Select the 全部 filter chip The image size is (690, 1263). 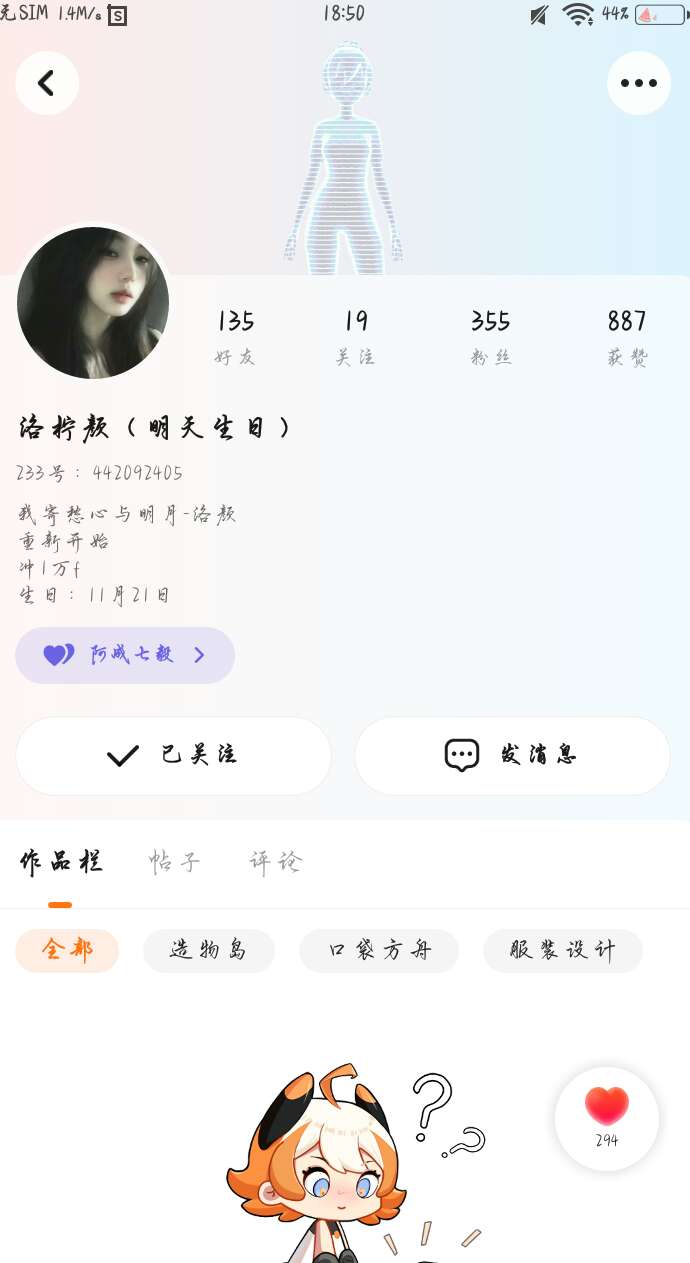coord(67,950)
